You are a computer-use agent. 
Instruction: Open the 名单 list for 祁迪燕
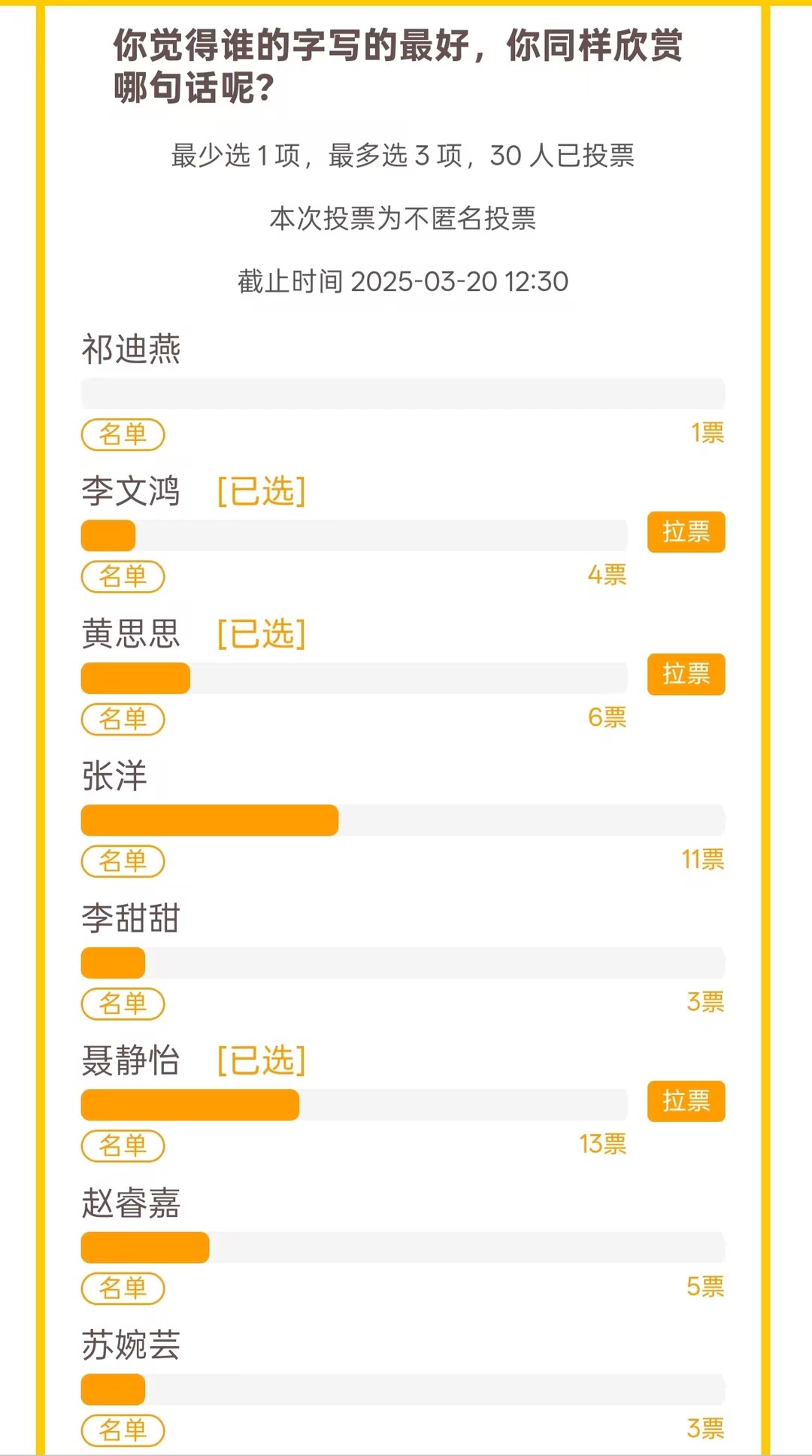click(123, 435)
